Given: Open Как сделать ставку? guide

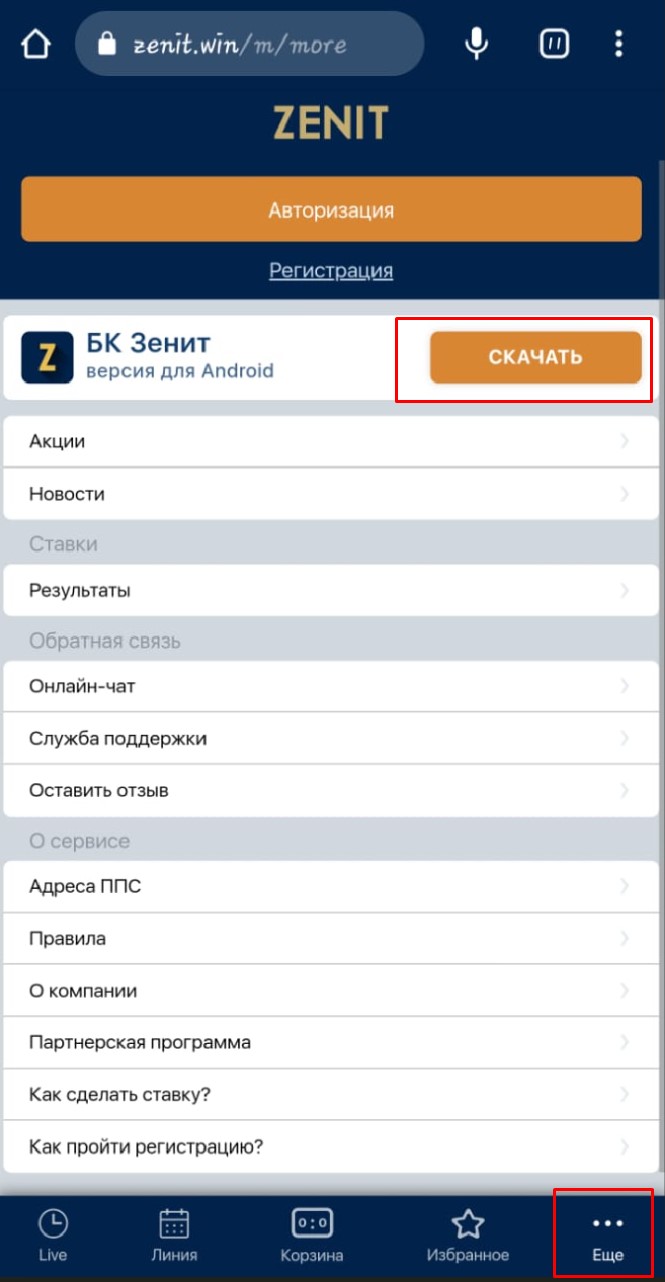Looking at the screenshot, I should (x=331, y=1094).
